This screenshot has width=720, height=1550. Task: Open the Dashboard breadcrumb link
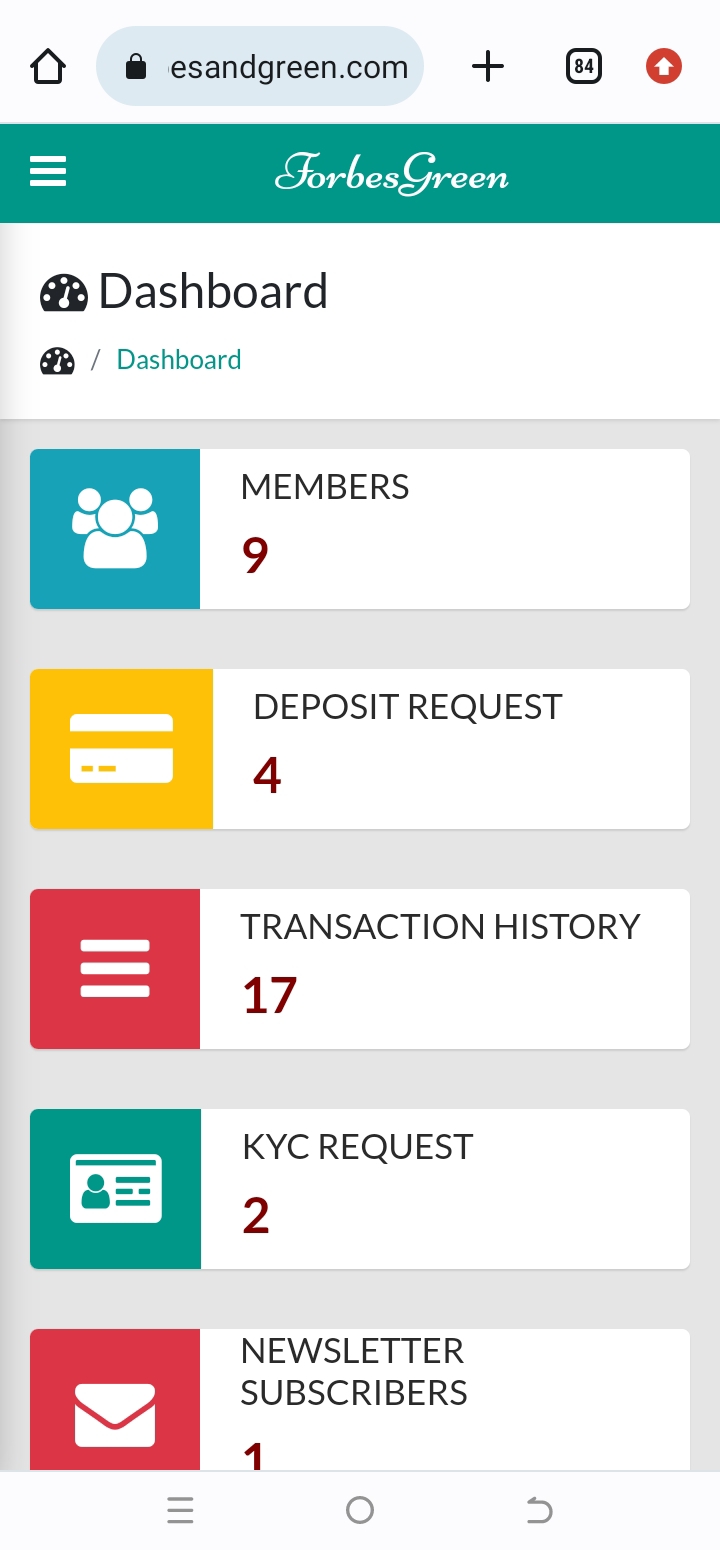pyautogui.click(x=179, y=360)
